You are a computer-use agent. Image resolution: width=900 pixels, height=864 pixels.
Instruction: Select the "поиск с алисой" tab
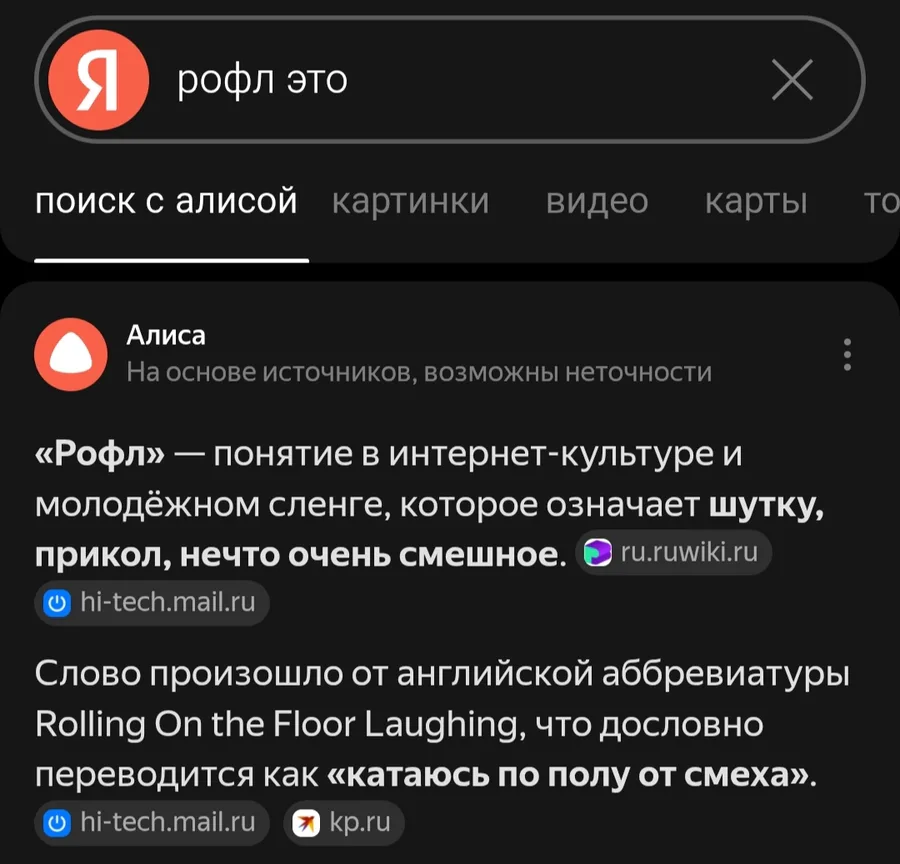click(166, 202)
